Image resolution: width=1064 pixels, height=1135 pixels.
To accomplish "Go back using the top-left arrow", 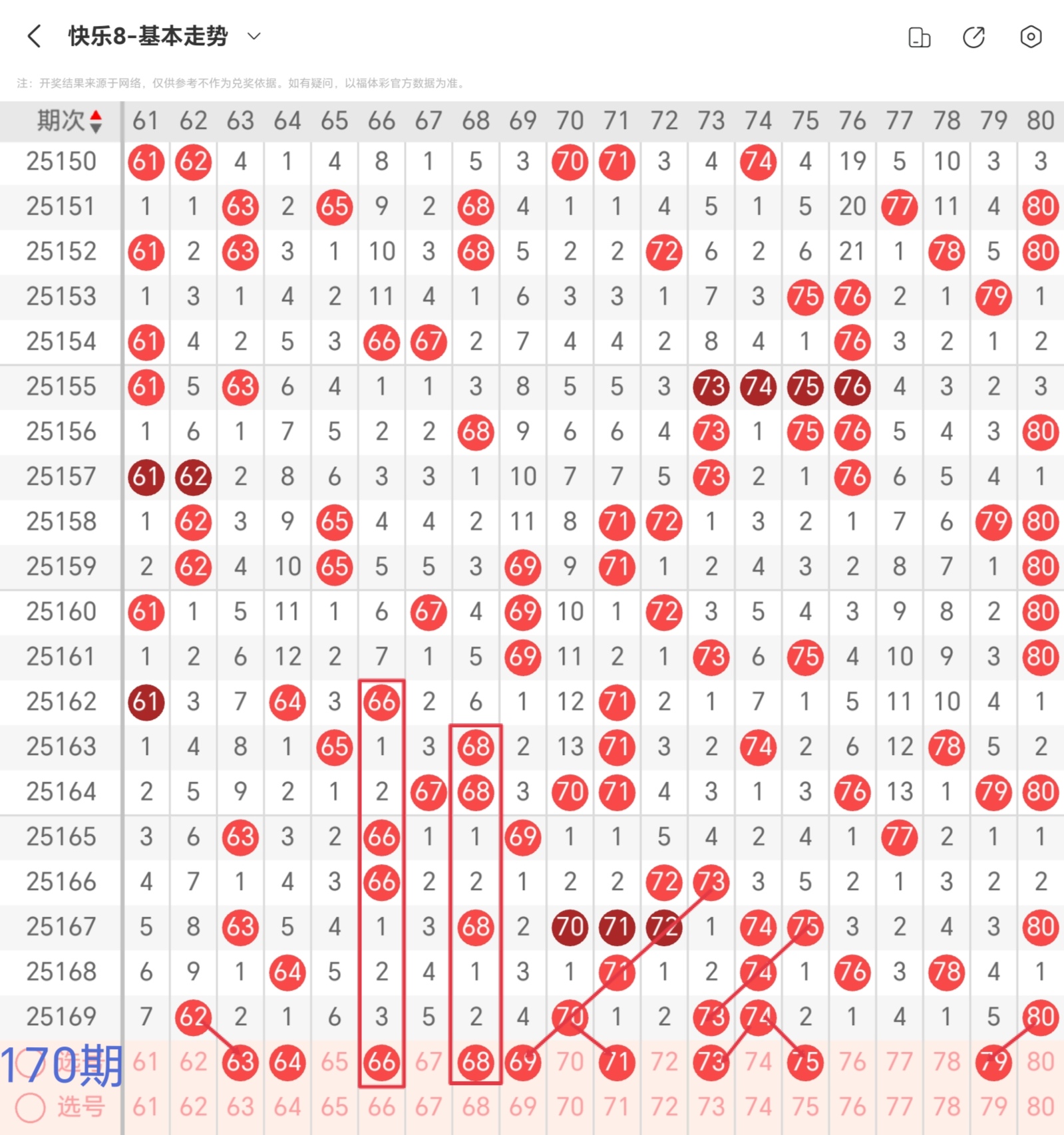I will point(35,36).
